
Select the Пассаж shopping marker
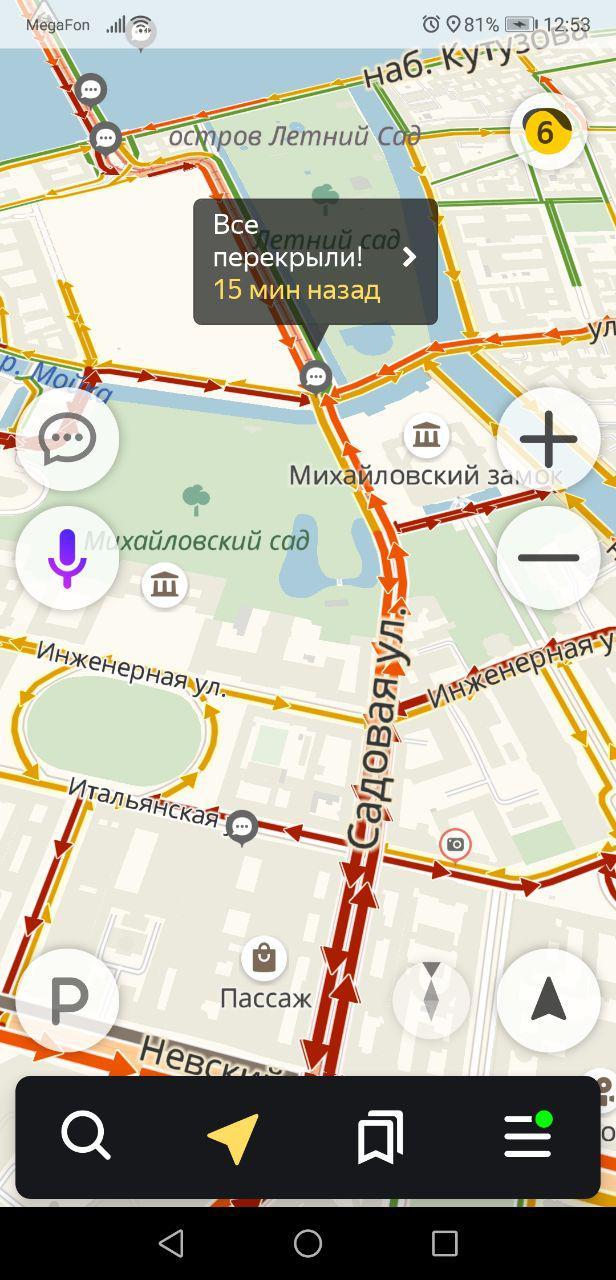(264, 958)
